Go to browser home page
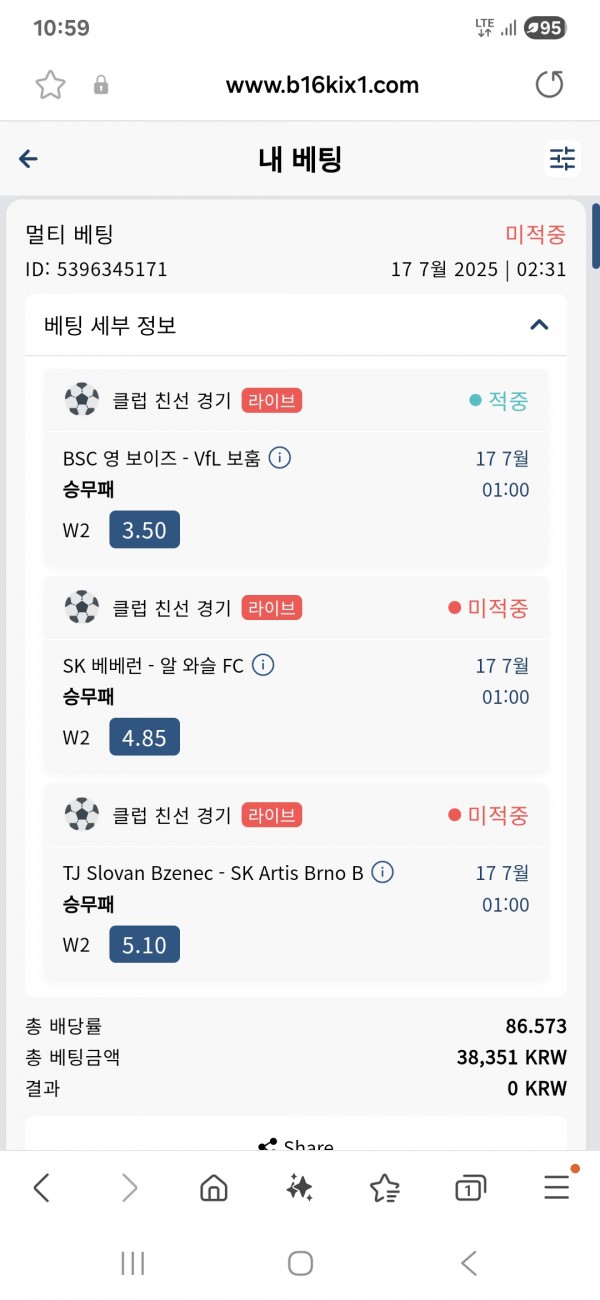600x1300 pixels. (x=213, y=1187)
